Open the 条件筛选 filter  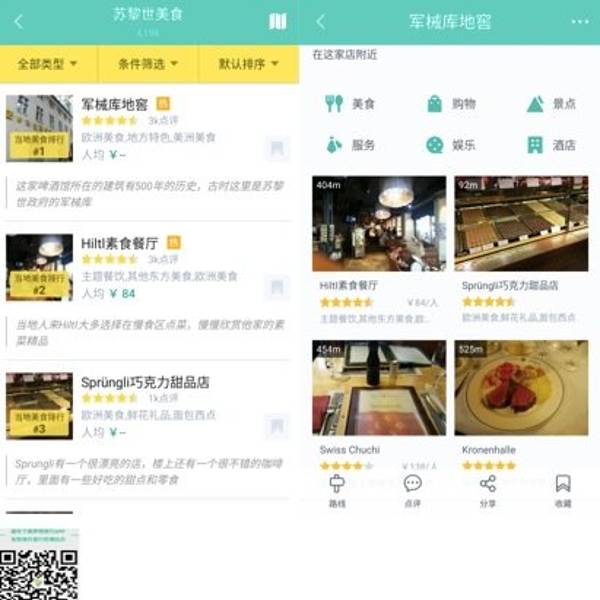pos(148,64)
